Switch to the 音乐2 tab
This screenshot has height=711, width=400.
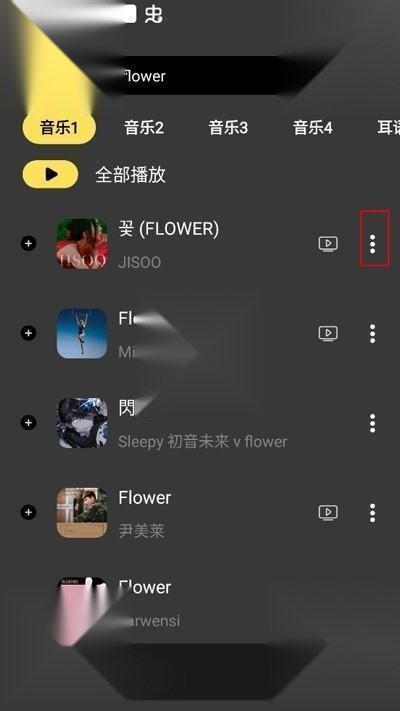click(x=144, y=128)
